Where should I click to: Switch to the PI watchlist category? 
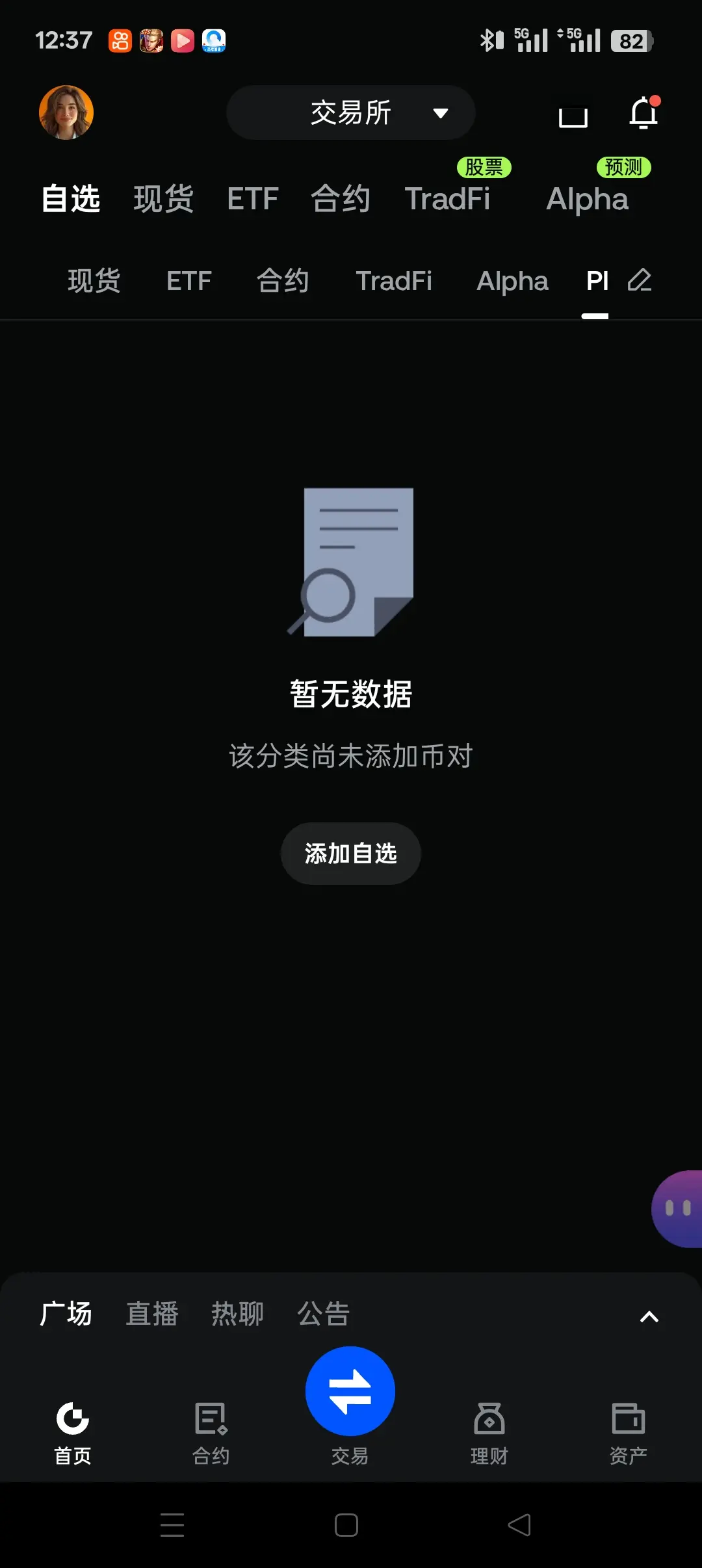click(x=597, y=281)
